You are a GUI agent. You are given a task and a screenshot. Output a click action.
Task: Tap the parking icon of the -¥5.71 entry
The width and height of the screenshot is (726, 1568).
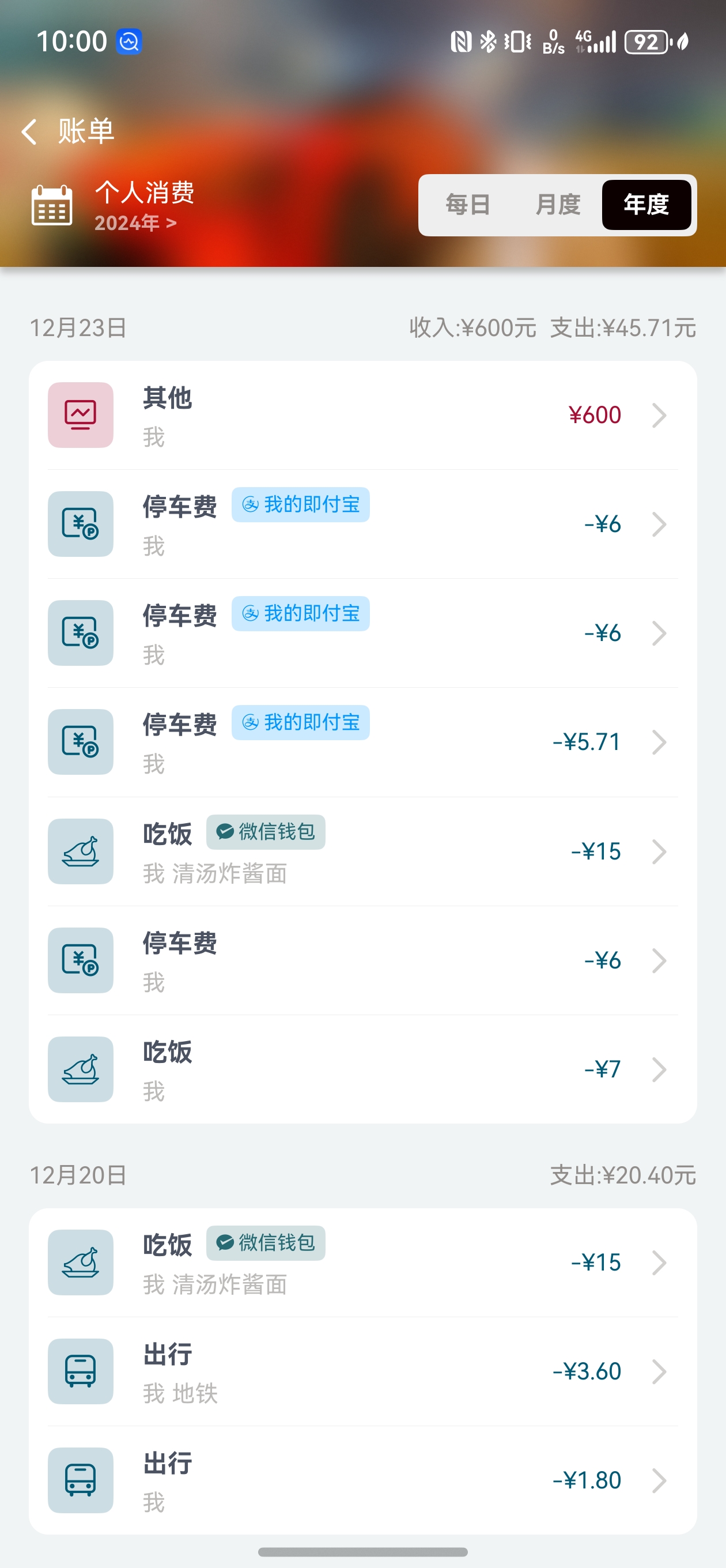[x=80, y=741]
